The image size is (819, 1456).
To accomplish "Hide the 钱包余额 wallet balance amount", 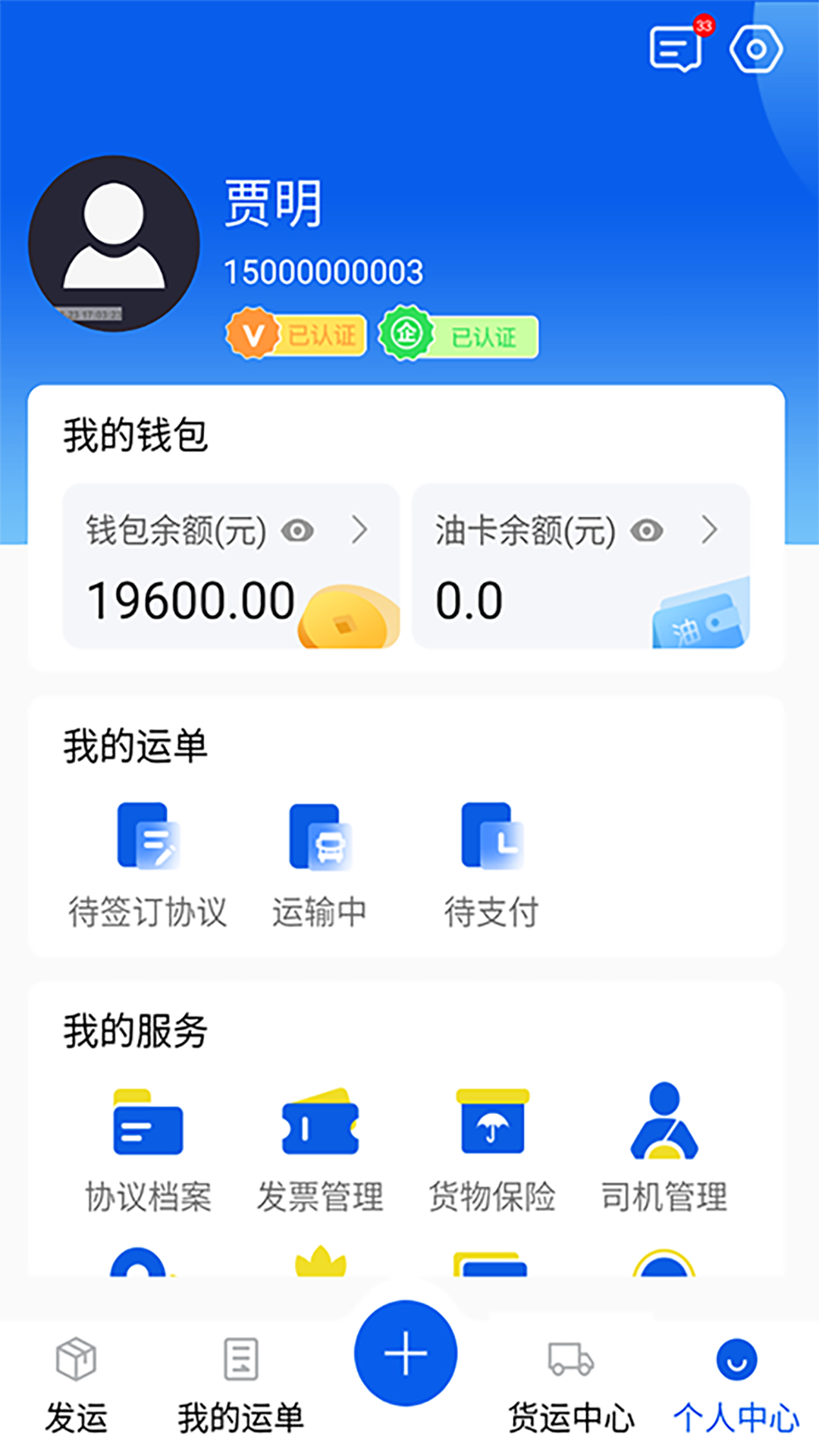I will tap(297, 531).
